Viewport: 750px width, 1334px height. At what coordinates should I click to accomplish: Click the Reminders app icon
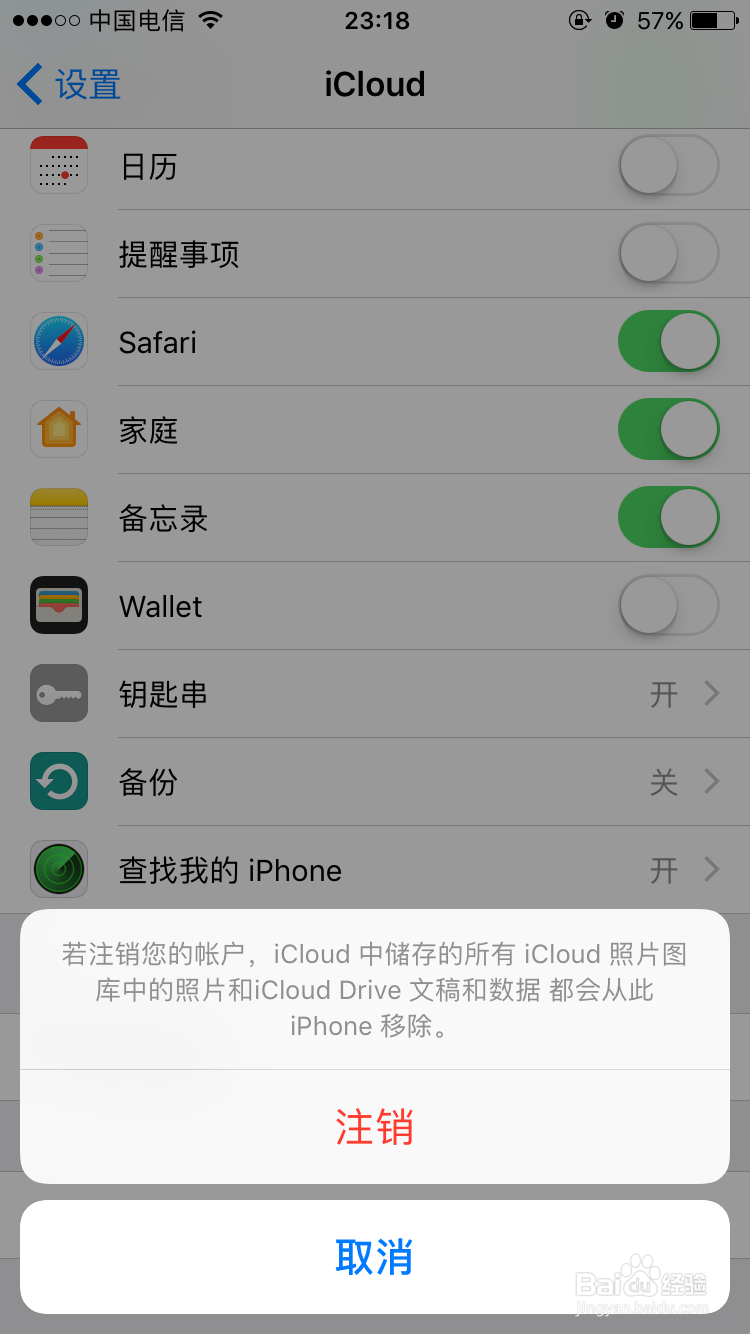[58, 253]
